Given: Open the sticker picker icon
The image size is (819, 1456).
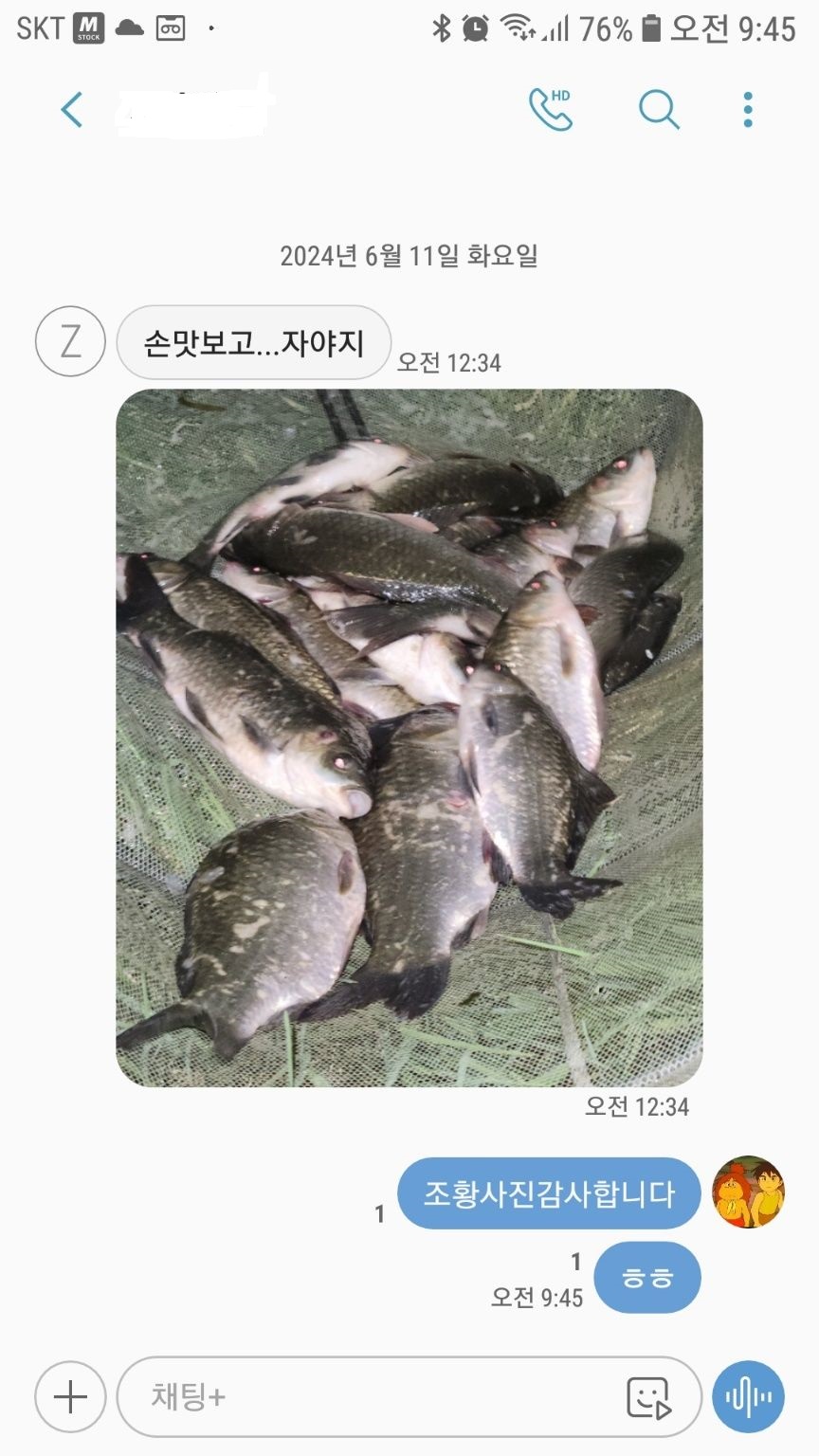Looking at the screenshot, I should click(x=649, y=1397).
